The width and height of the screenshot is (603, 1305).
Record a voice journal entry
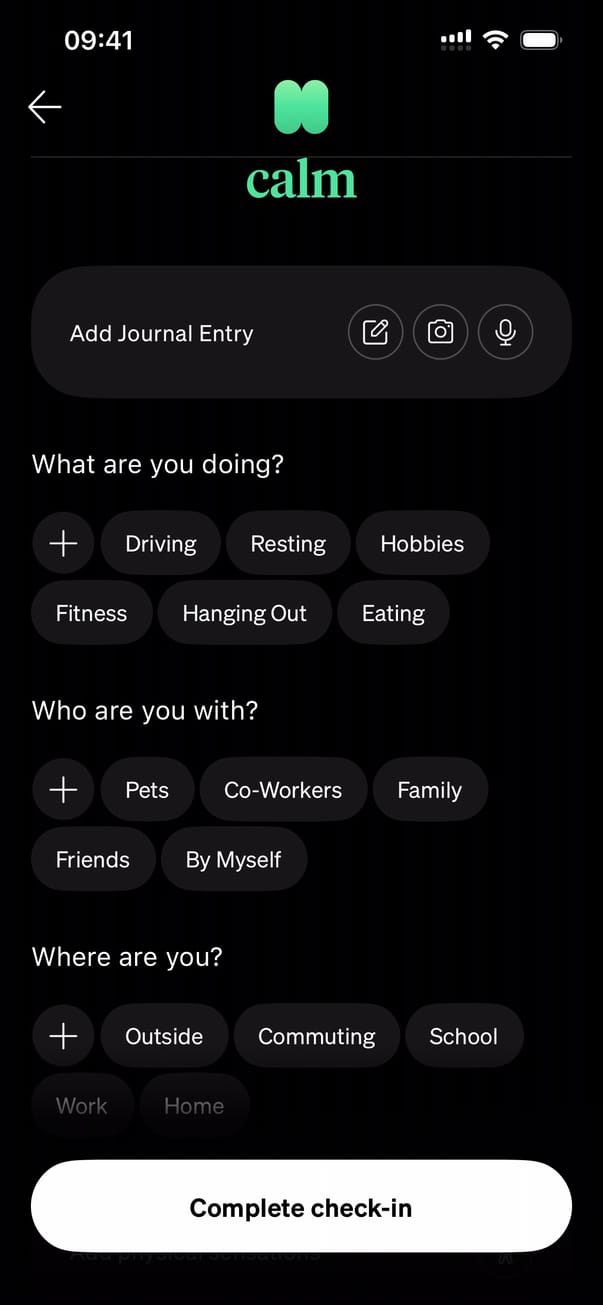tap(505, 332)
